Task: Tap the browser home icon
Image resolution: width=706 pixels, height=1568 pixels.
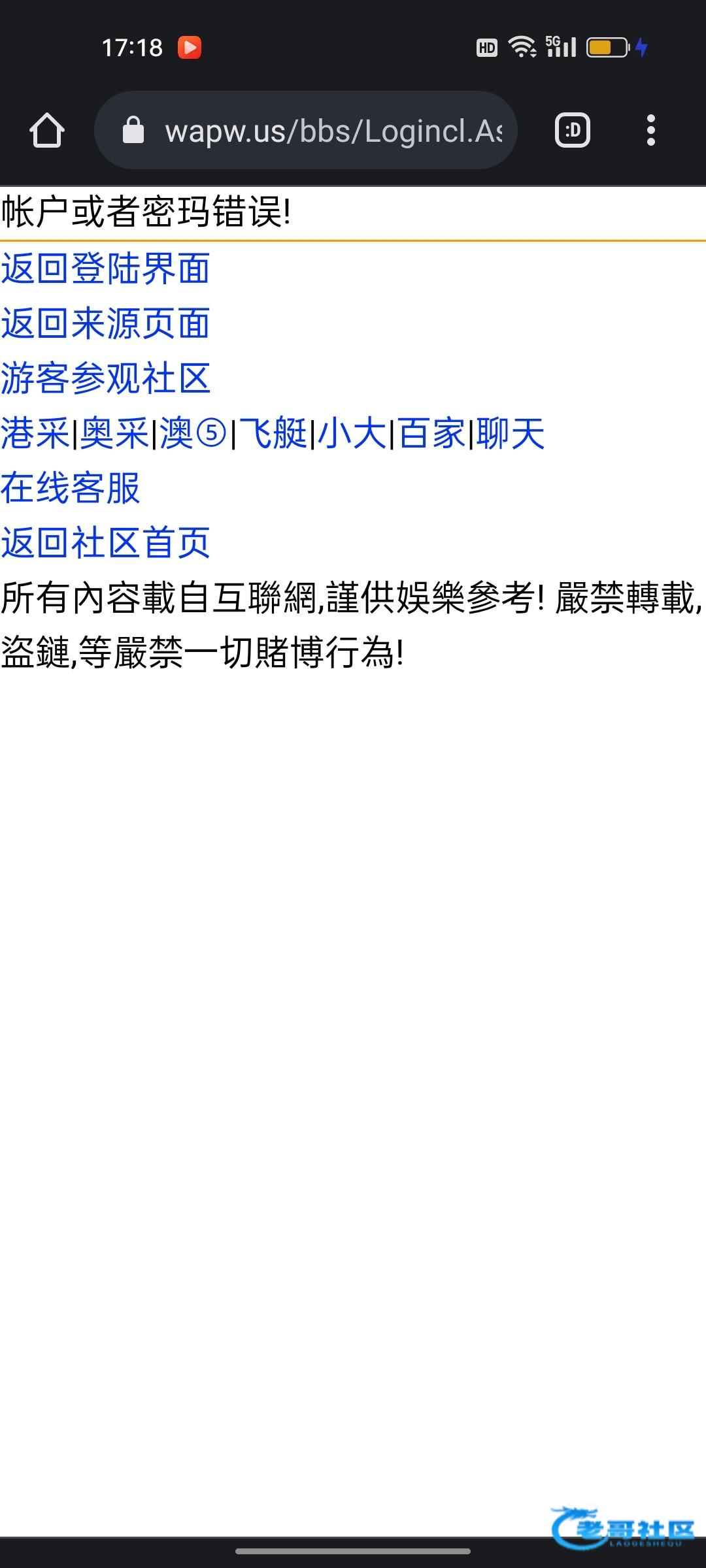Action: click(x=47, y=130)
